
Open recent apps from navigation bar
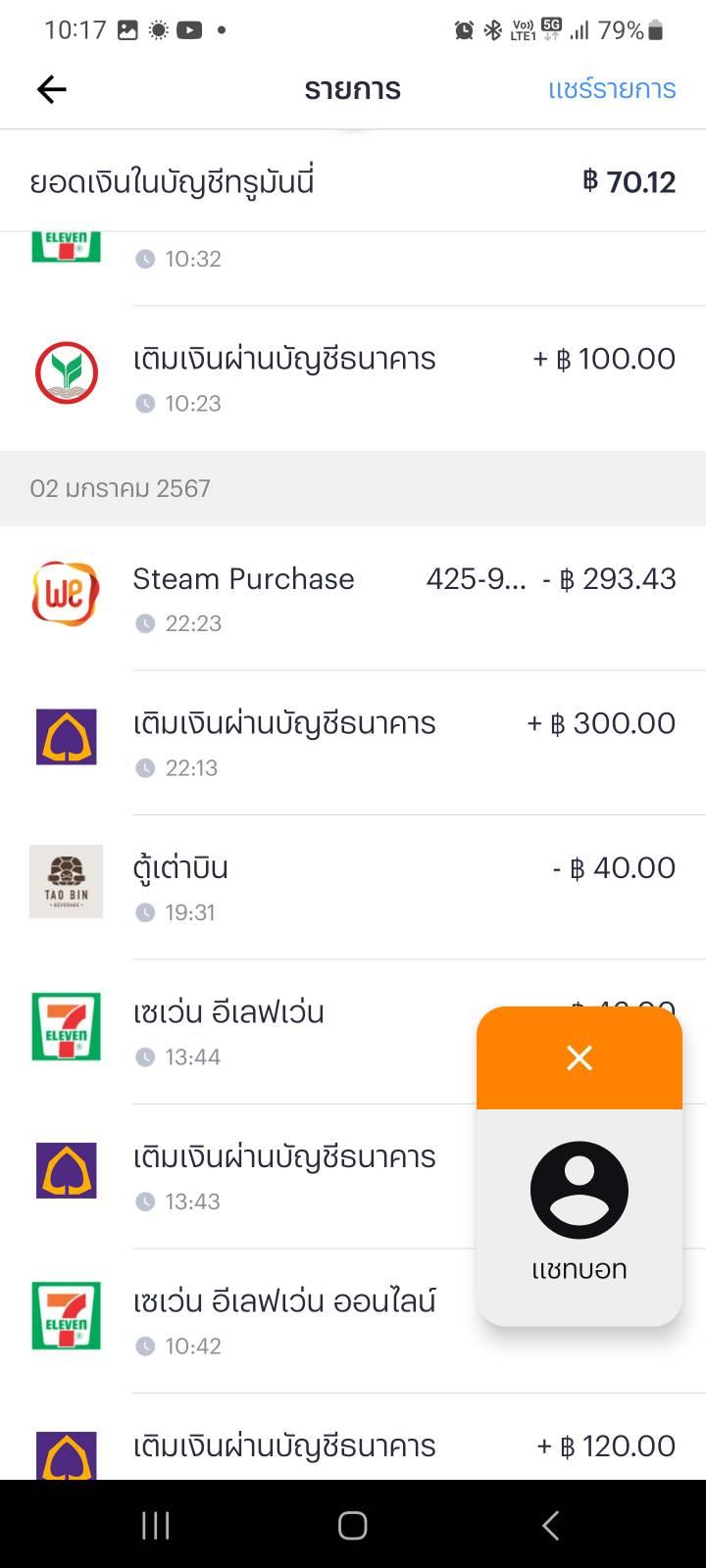coord(156,1525)
